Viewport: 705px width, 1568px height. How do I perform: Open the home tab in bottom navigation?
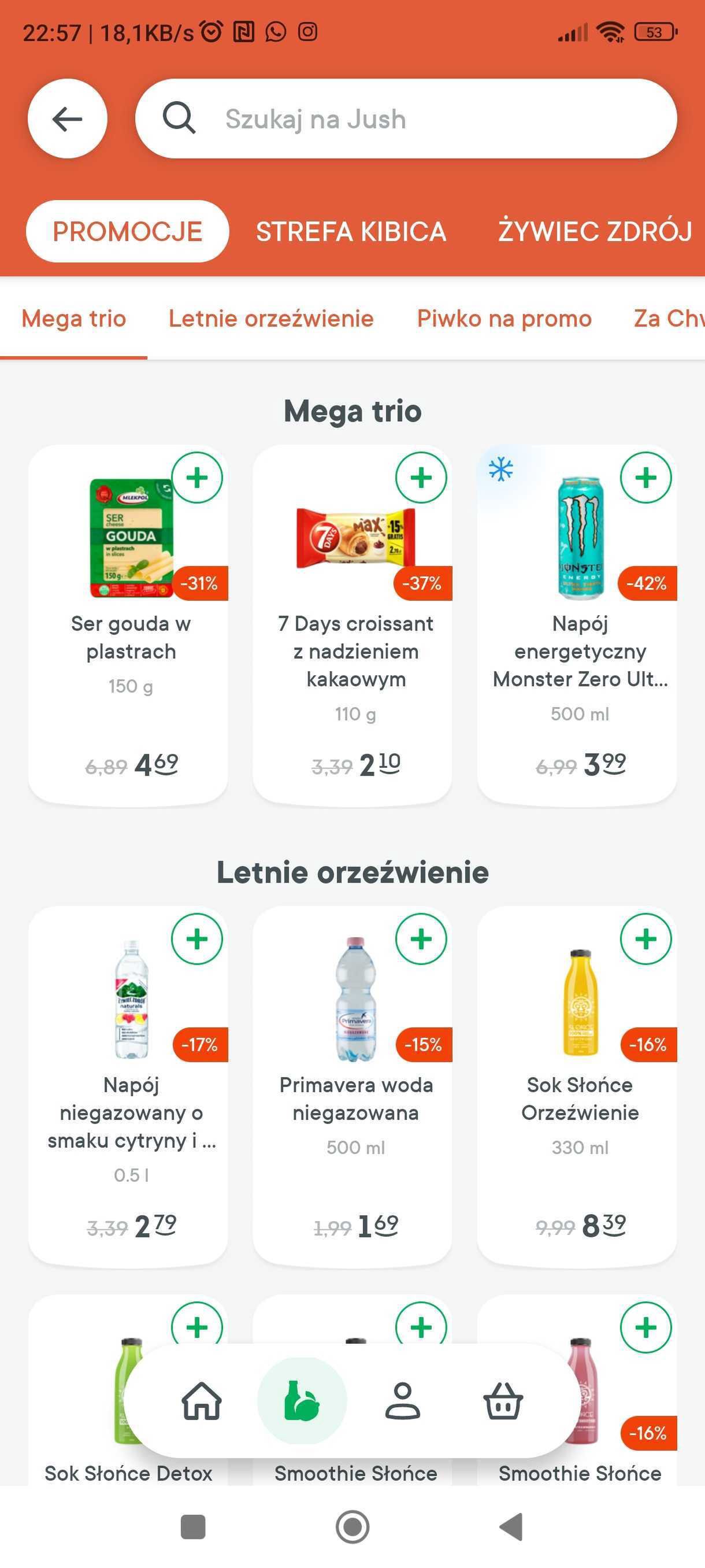[x=202, y=1400]
